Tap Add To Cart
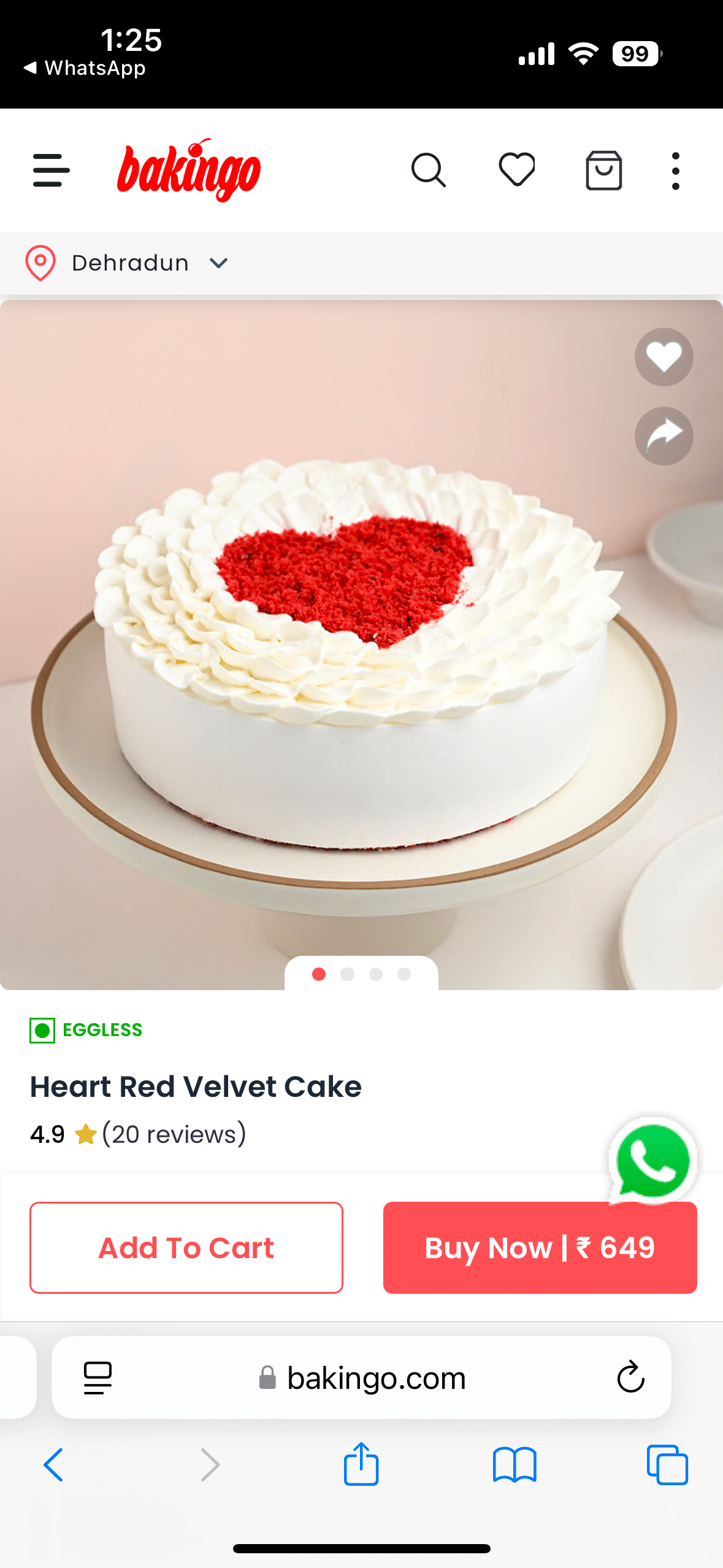Image resolution: width=723 pixels, height=1568 pixels. [186, 1247]
